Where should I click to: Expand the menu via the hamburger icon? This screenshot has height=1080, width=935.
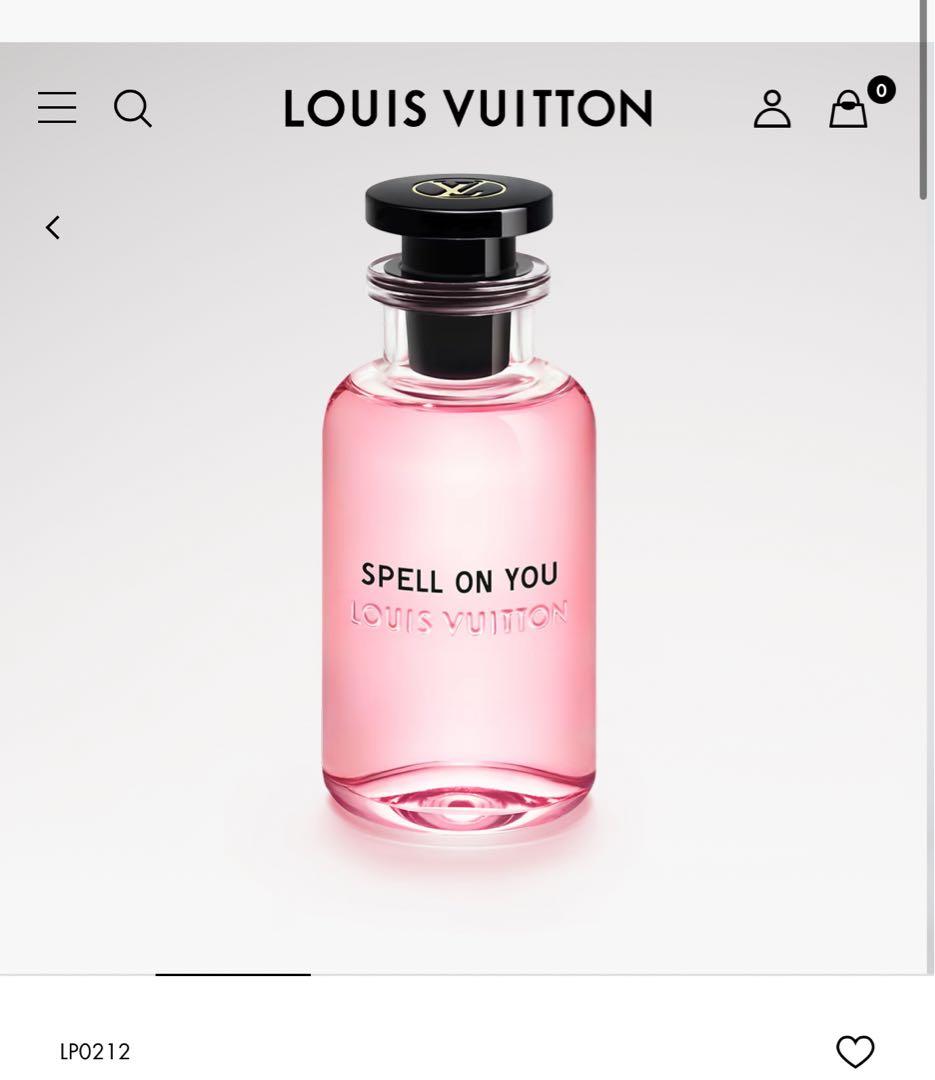point(56,107)
